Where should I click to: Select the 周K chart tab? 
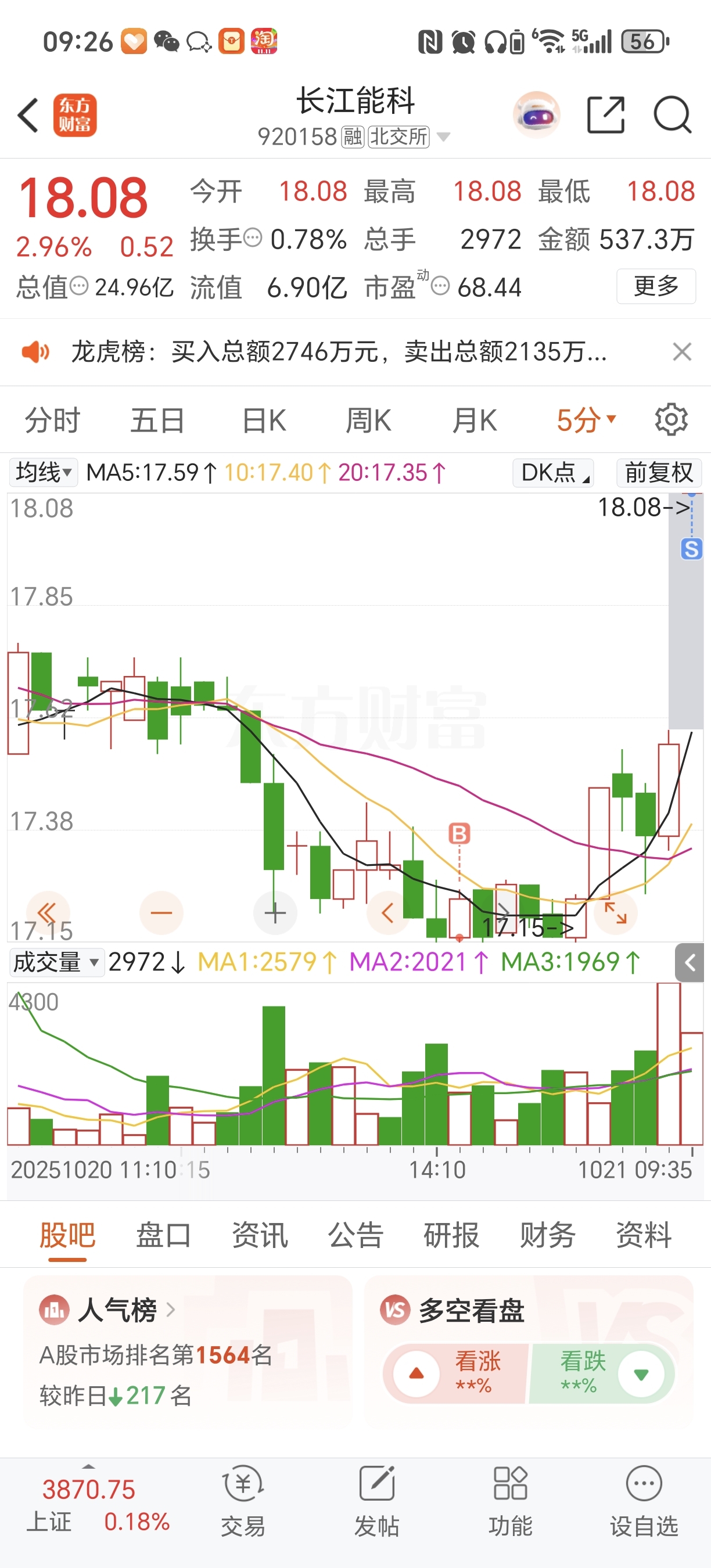pyautogui.click(x=368, y=420)
